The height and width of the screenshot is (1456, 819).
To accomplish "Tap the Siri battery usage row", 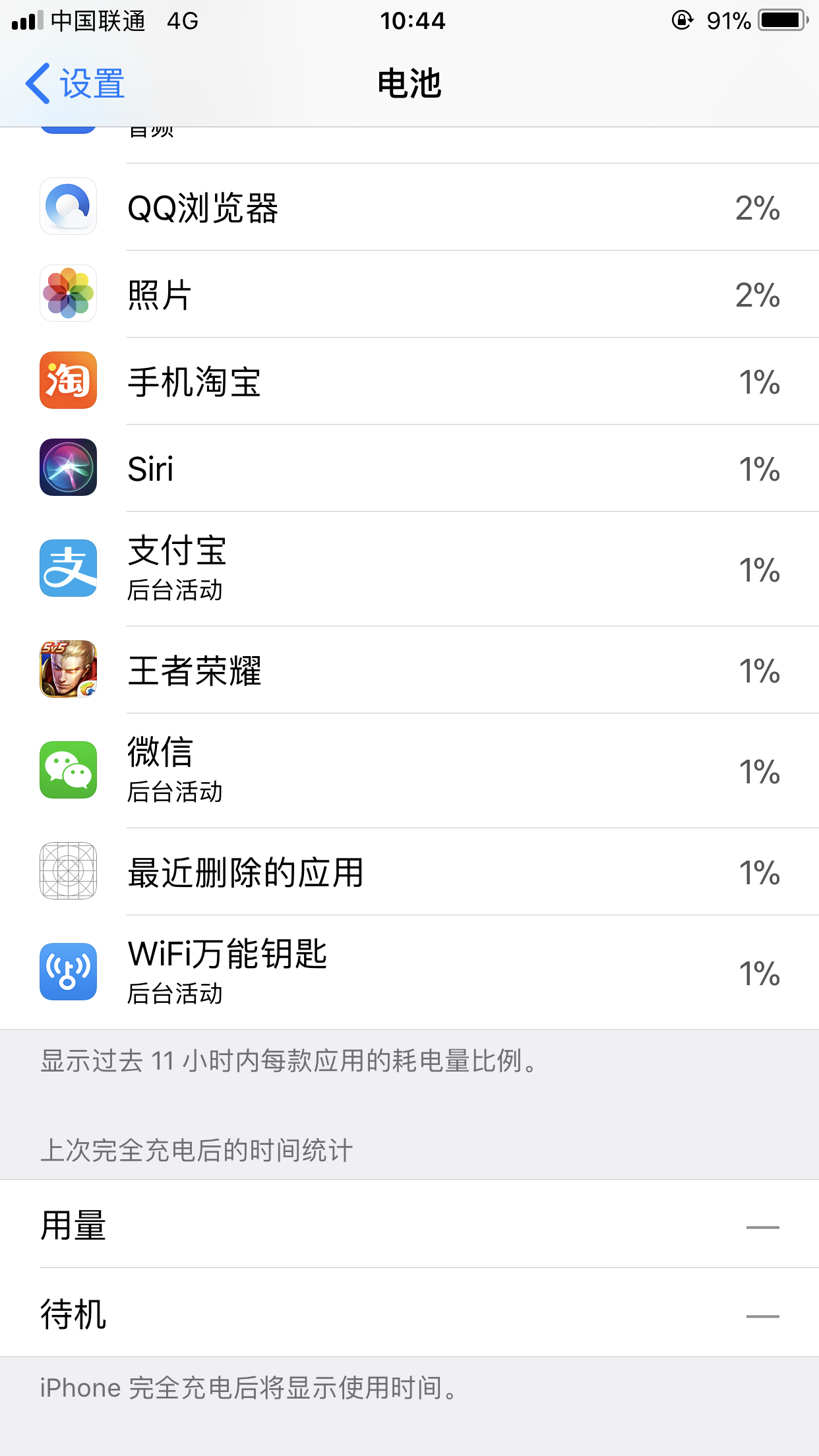I will tap(409, 469).
